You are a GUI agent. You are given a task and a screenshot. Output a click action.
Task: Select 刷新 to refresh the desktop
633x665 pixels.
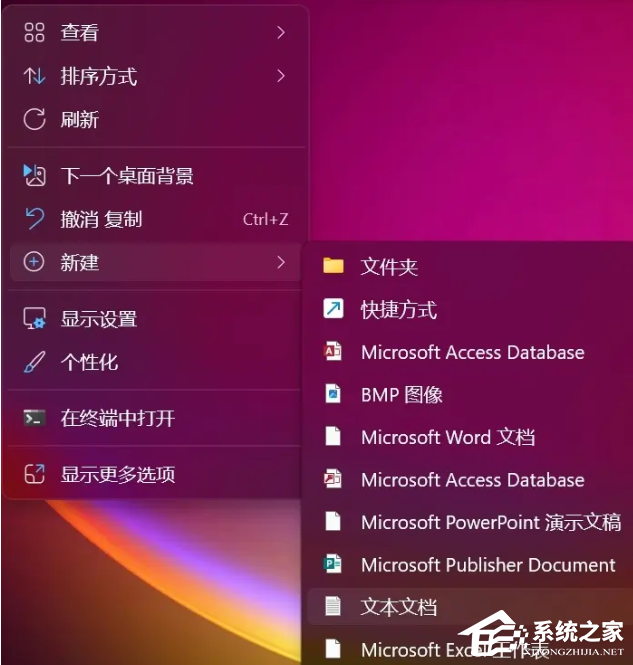coord(80,120)
